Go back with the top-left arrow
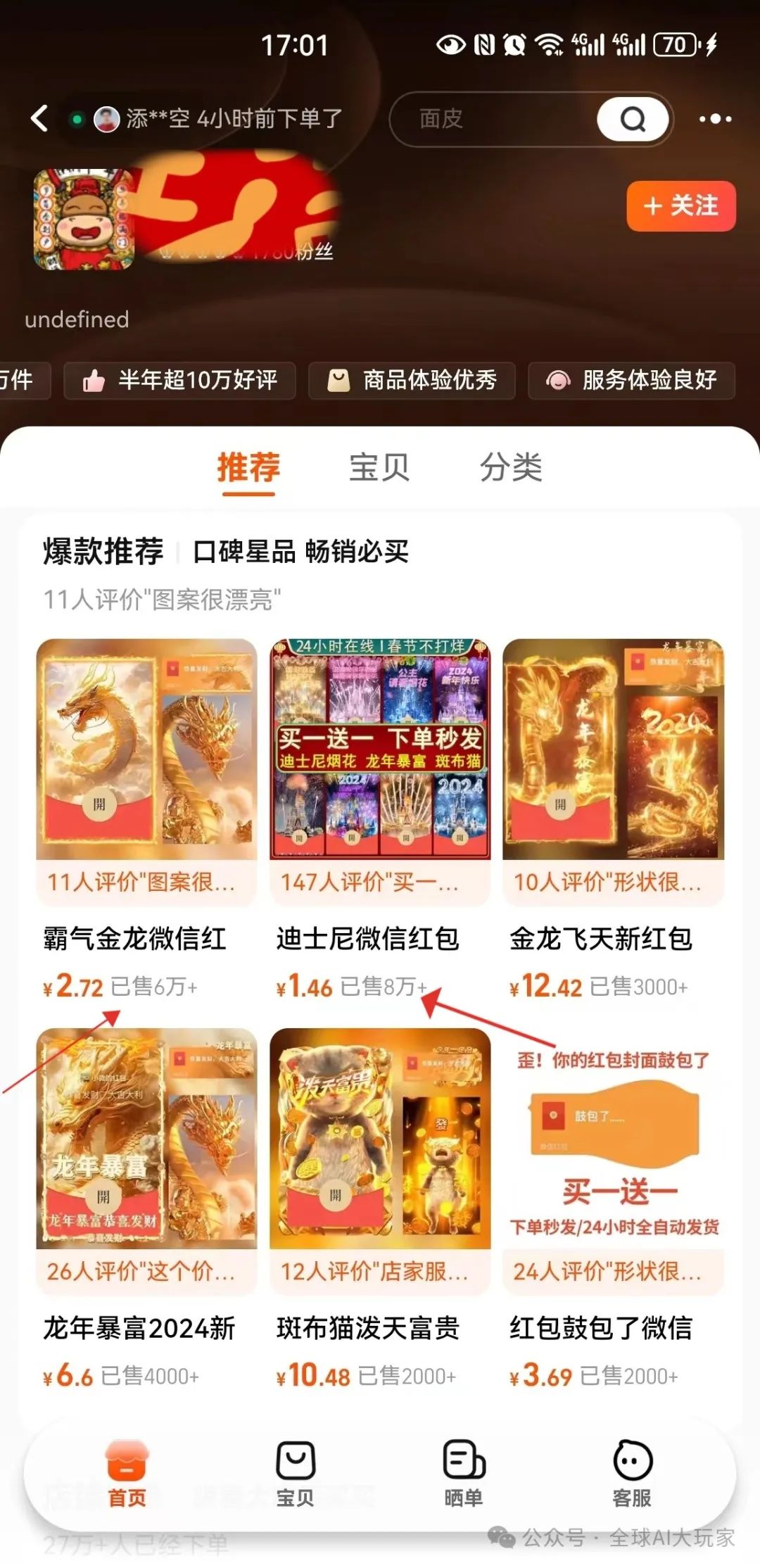The width and height of the screenshot is (760, 1568). point(40,118)
